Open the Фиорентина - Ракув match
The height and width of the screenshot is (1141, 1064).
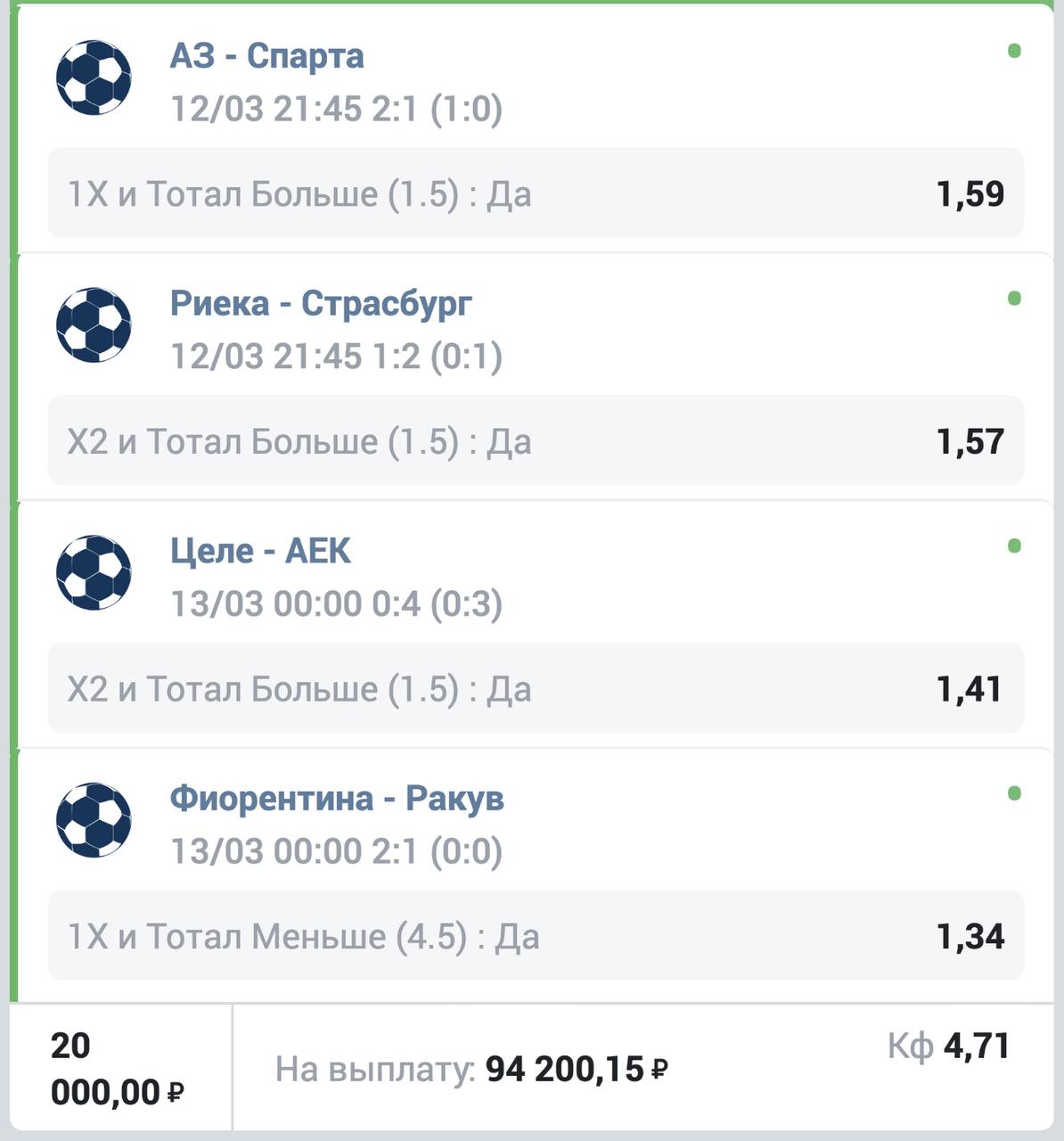pos(337,799)
